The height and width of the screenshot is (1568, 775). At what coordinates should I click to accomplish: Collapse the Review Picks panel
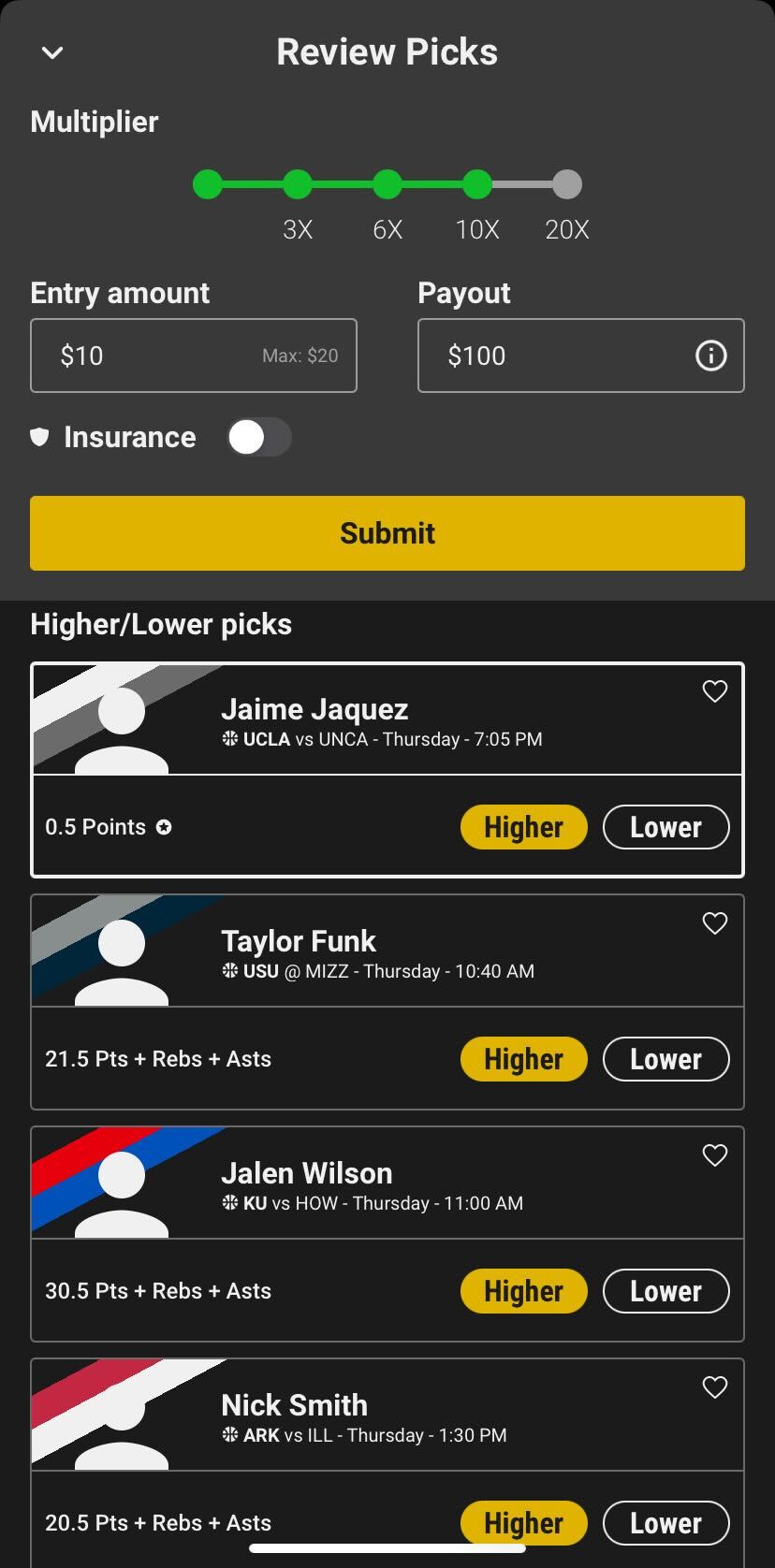coord(52,52)
